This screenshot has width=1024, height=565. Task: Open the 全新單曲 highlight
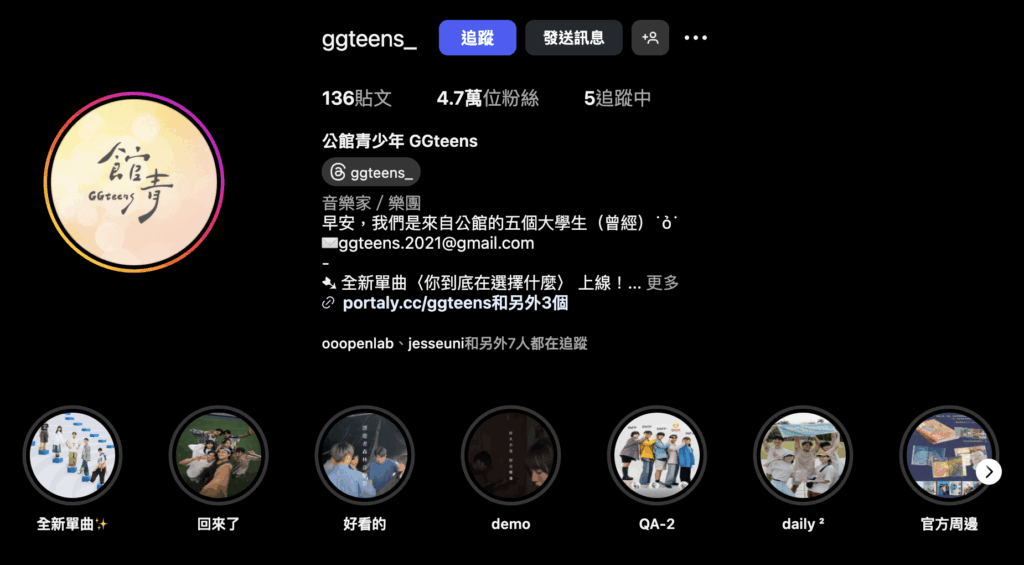[x=72, y=454]
